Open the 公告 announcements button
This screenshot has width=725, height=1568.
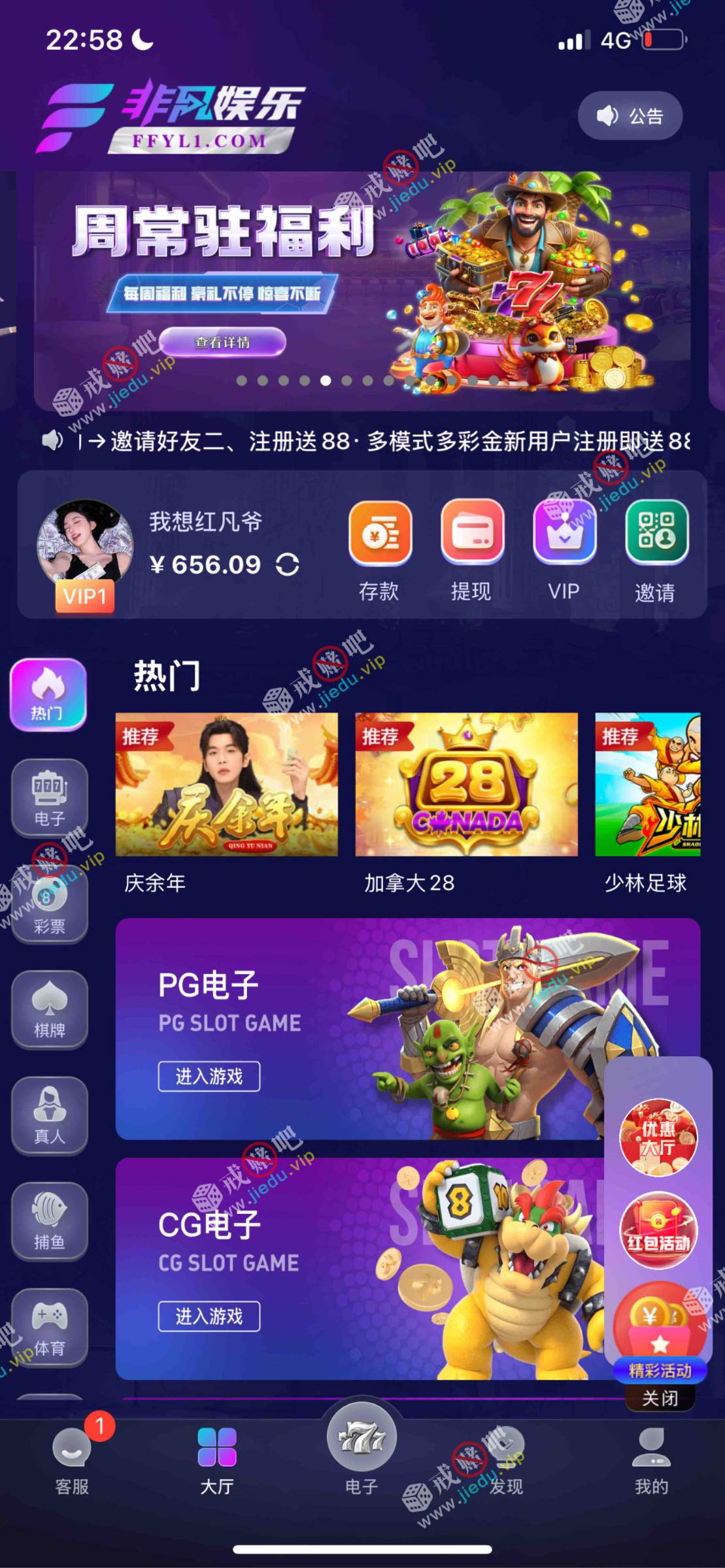(630, 116)
